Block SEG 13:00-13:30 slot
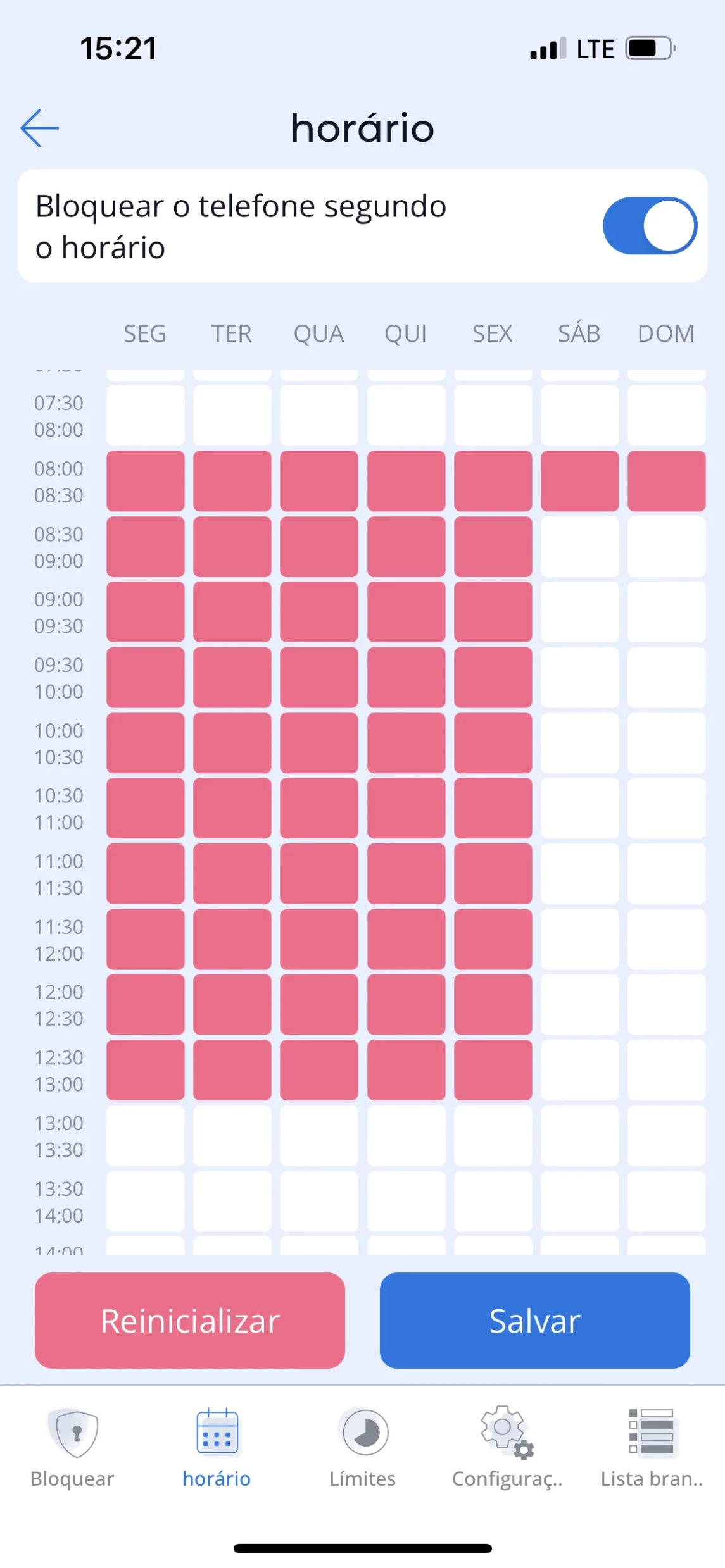Viewport: 725px width, 1568px height. tap(145, 1136)
